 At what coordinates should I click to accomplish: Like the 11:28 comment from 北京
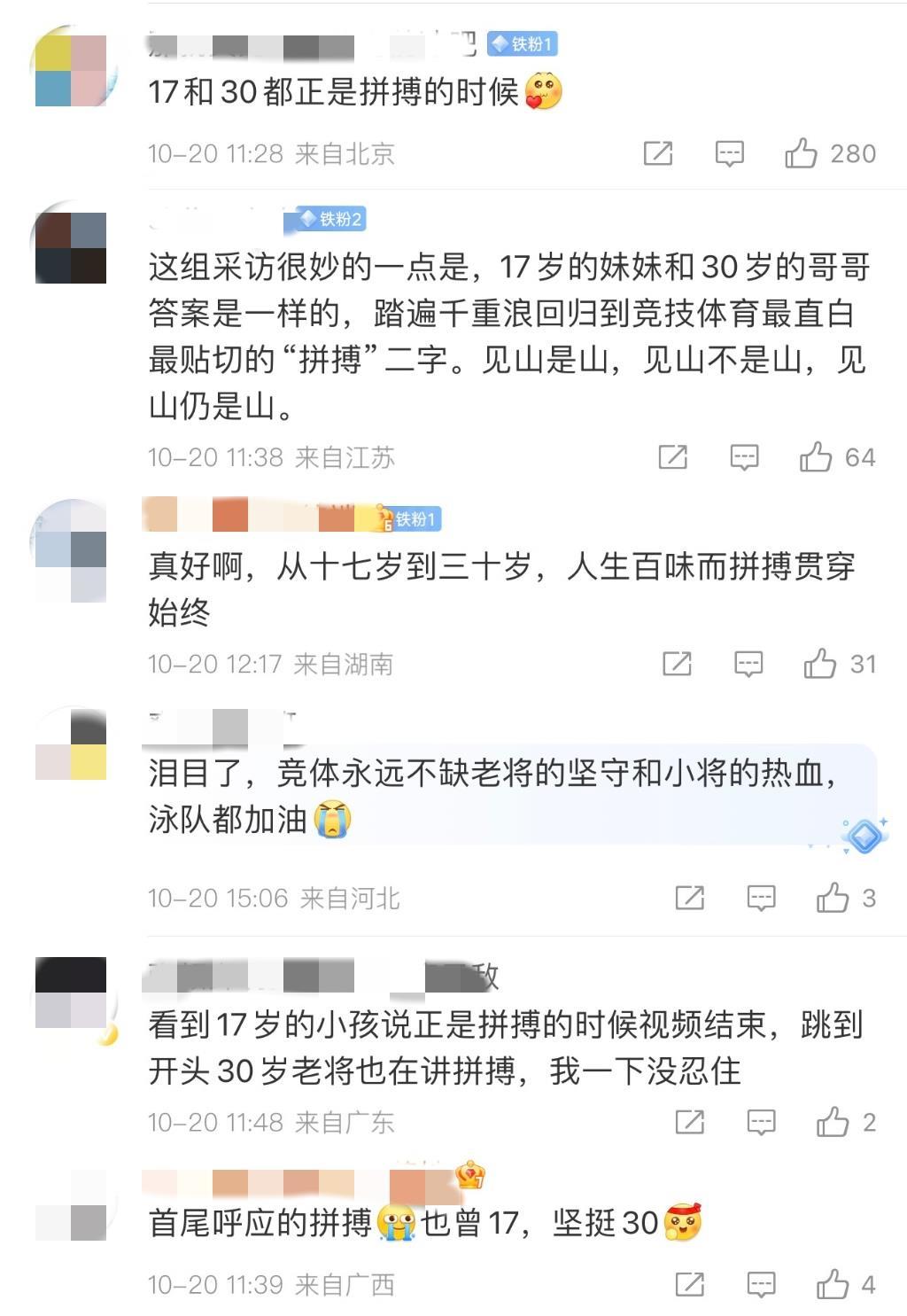coord(801,153)
